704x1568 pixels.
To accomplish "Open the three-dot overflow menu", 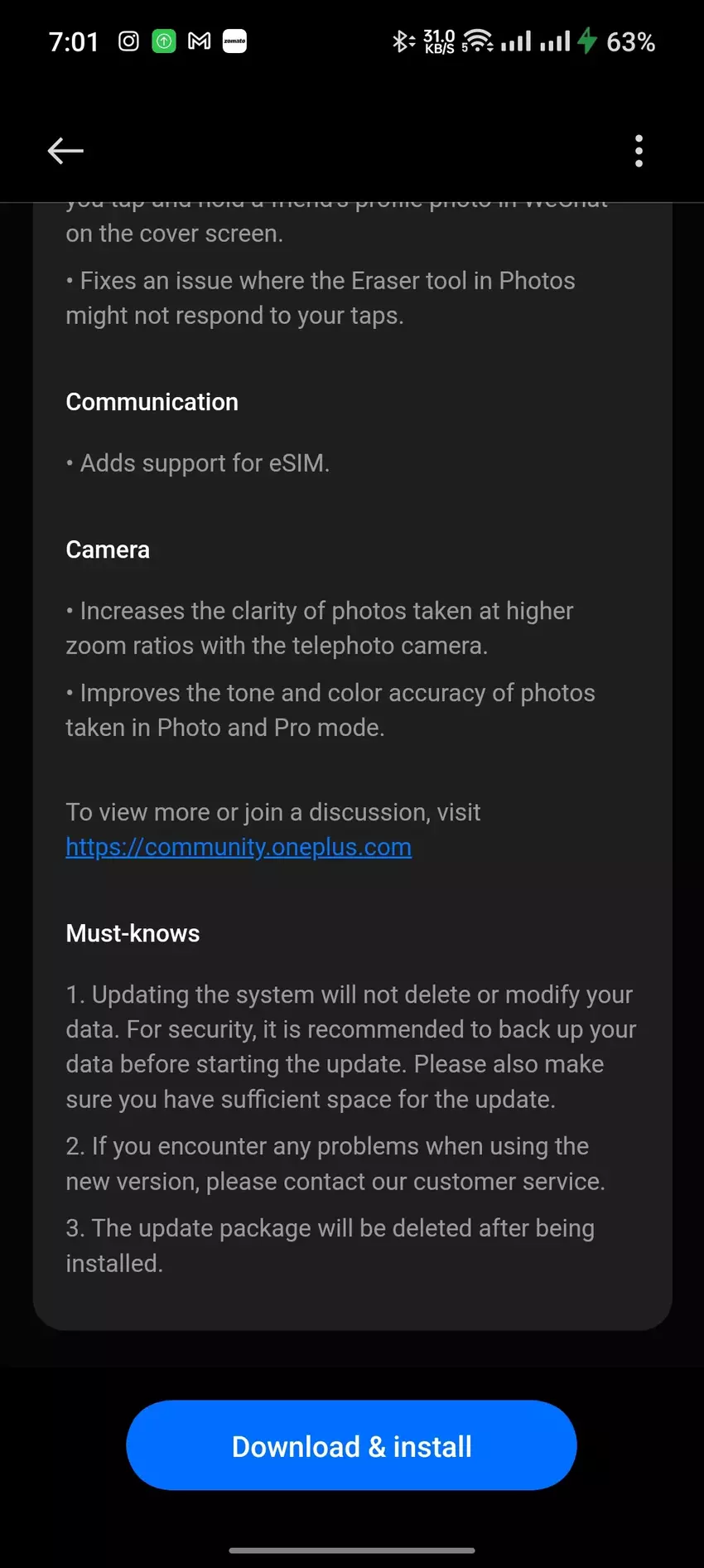I will [x=639, y=151].
